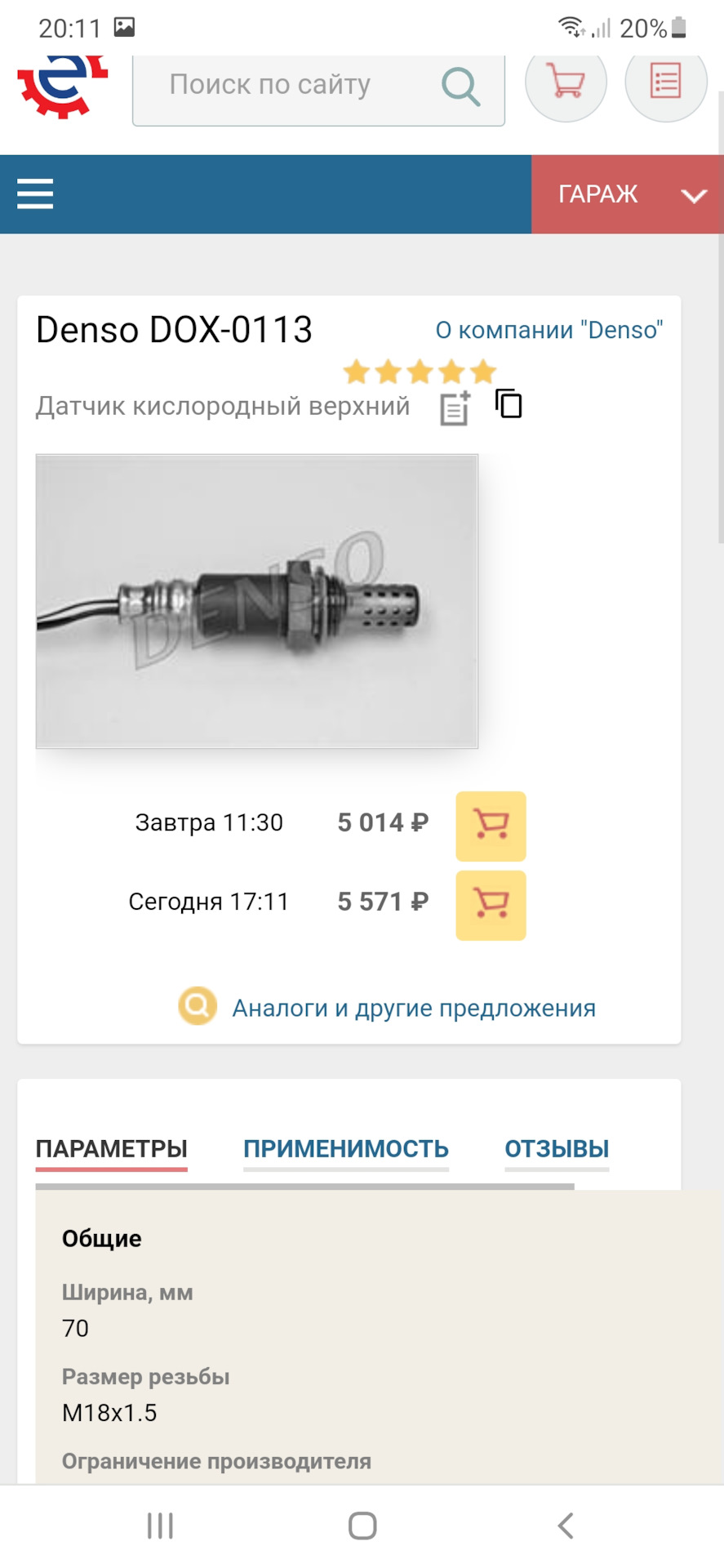This screenshot has width=724, height=1568.
Task: Open the hamburger navigation menu
Action: coord(35,194)
